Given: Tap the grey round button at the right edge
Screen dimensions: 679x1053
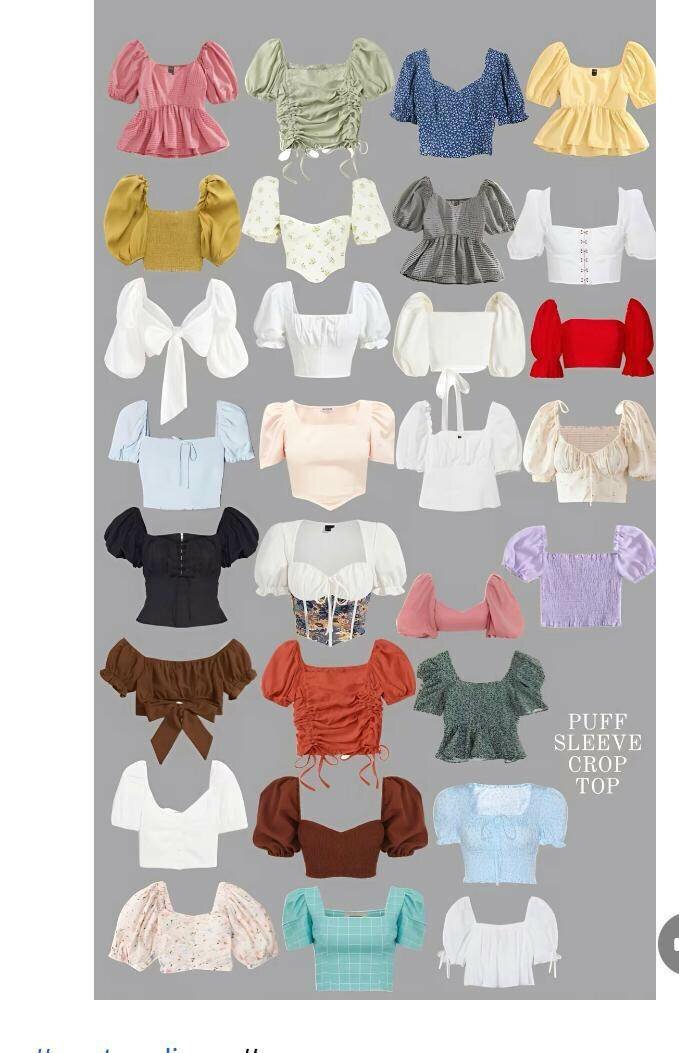Looking at the screenshot, I should pos(670,943).
